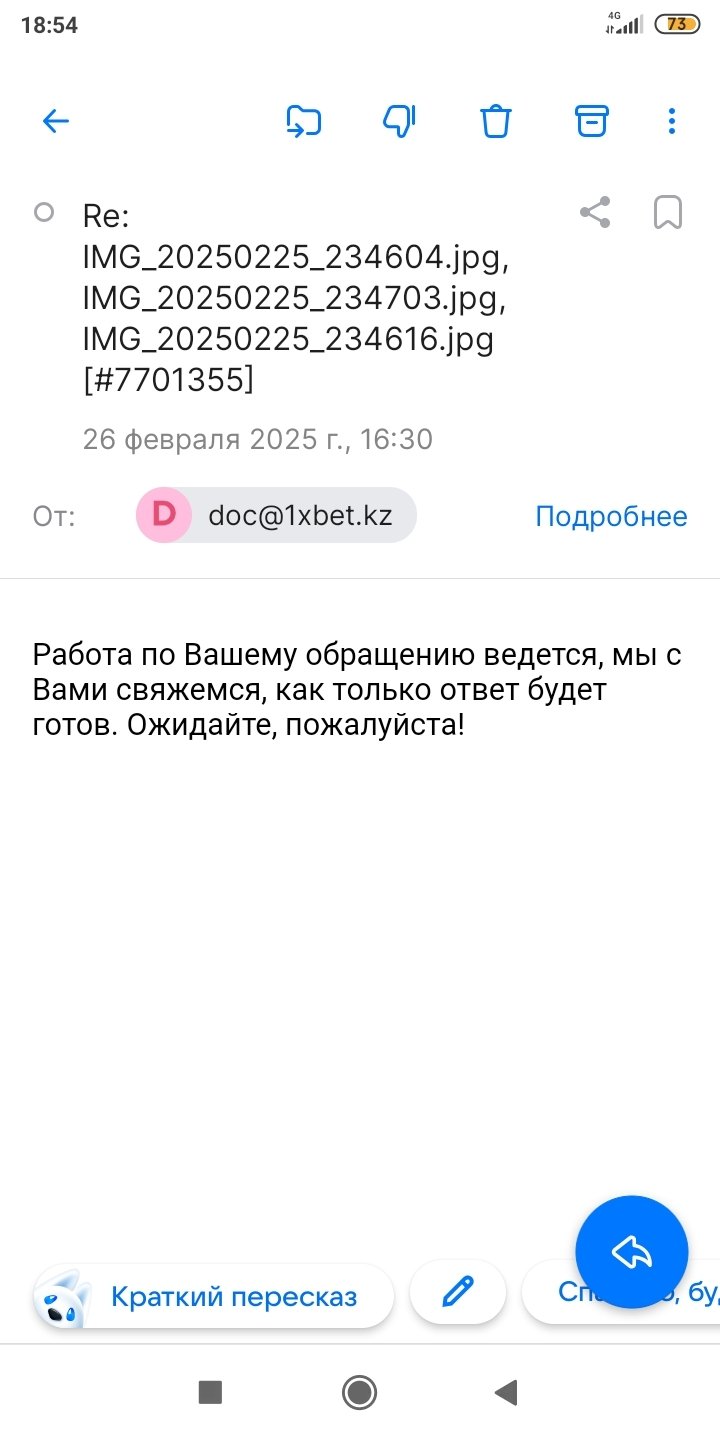
Task: Mark this email as spam
Action: coord(399,122)
